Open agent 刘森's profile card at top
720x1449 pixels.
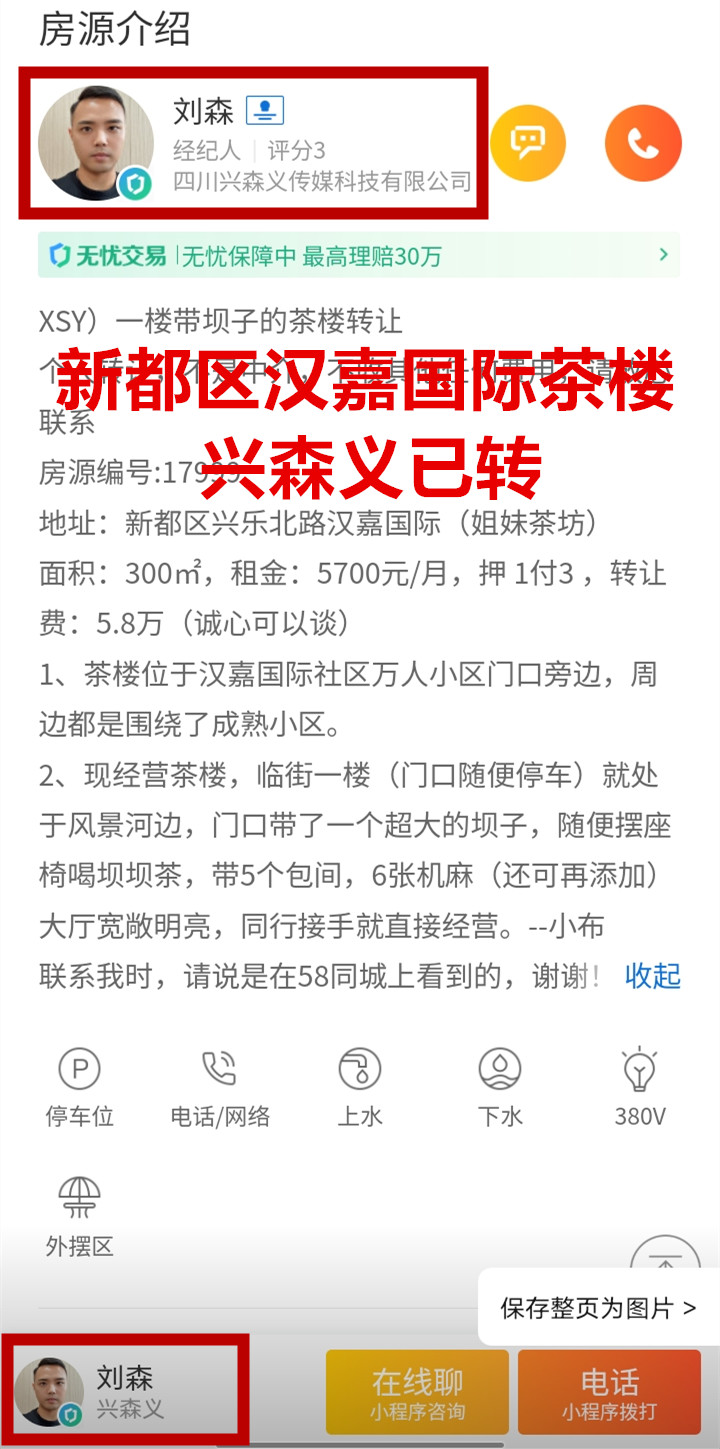point(254,142)
